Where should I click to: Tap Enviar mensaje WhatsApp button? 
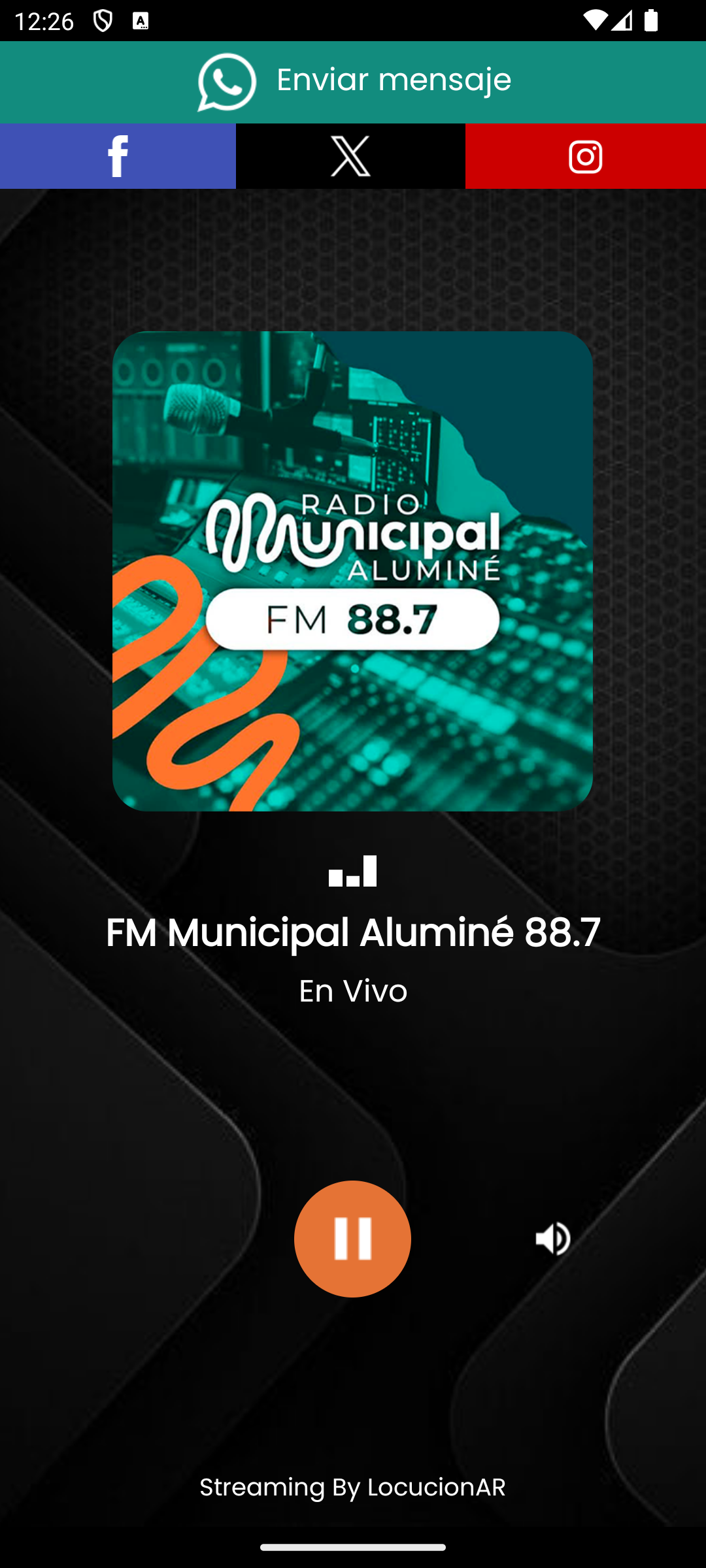click(353, 82)
